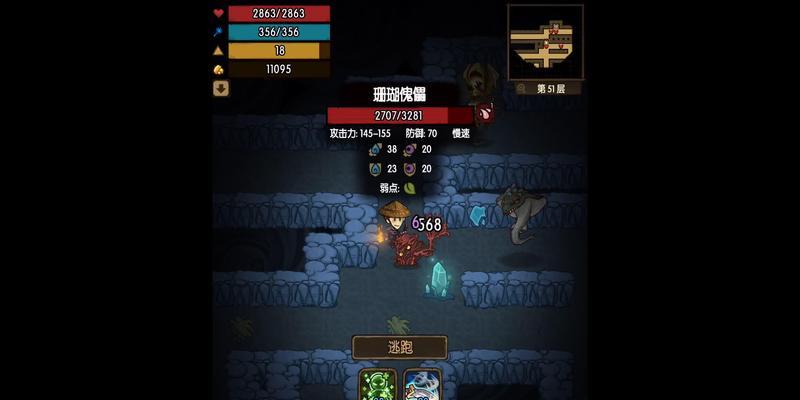Use the white ghost skill
Image resolution: width=800 pixels, height=400 pixels.
click(x=422, y=385)
